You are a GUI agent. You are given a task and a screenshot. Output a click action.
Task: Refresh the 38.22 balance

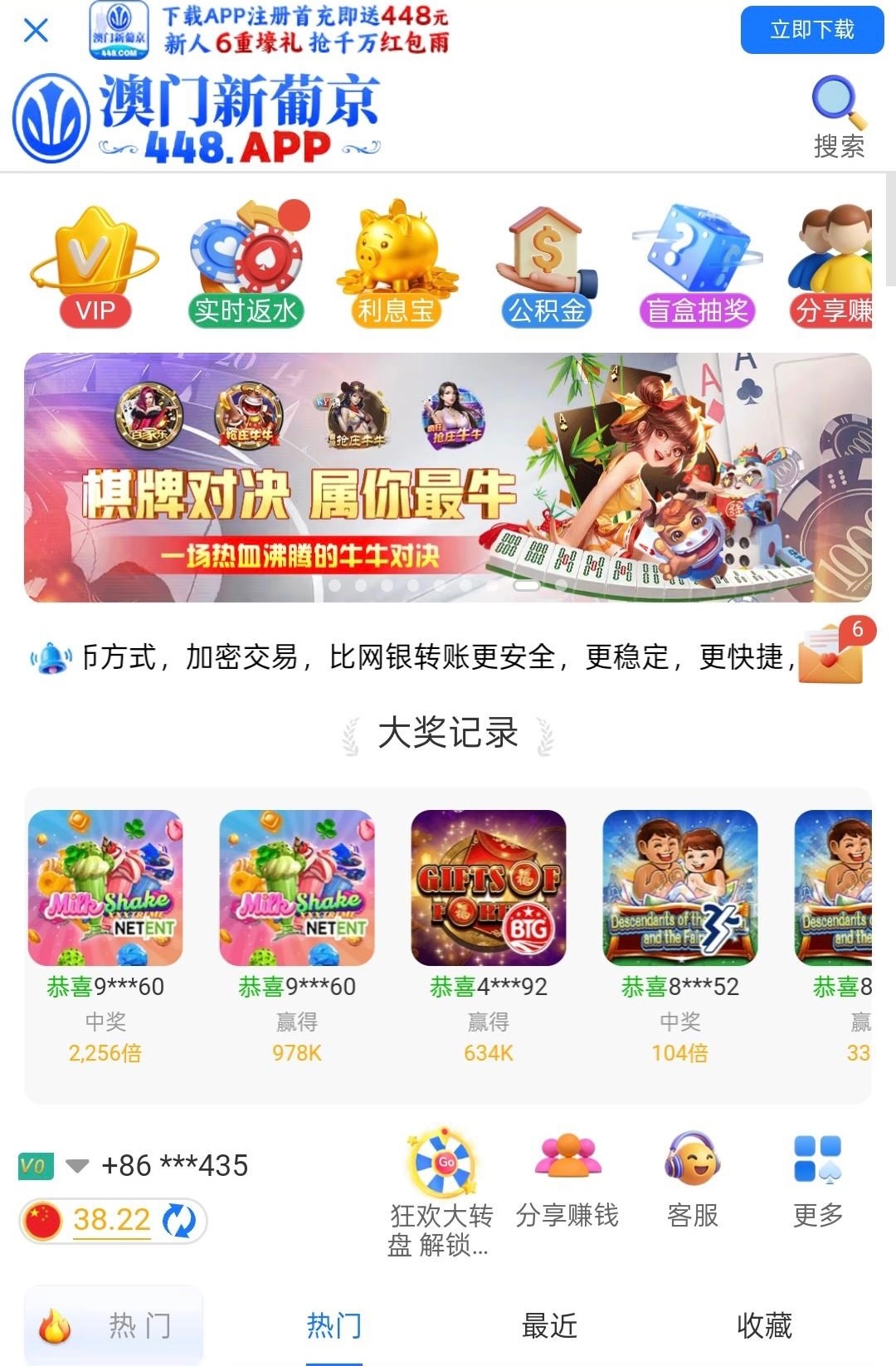178,1221
